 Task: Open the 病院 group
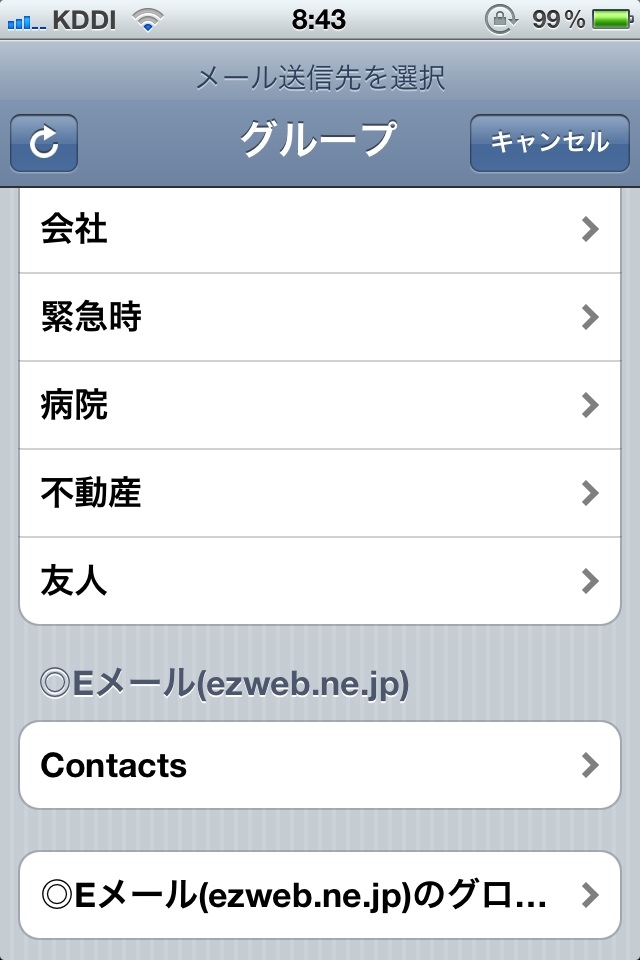320,405
